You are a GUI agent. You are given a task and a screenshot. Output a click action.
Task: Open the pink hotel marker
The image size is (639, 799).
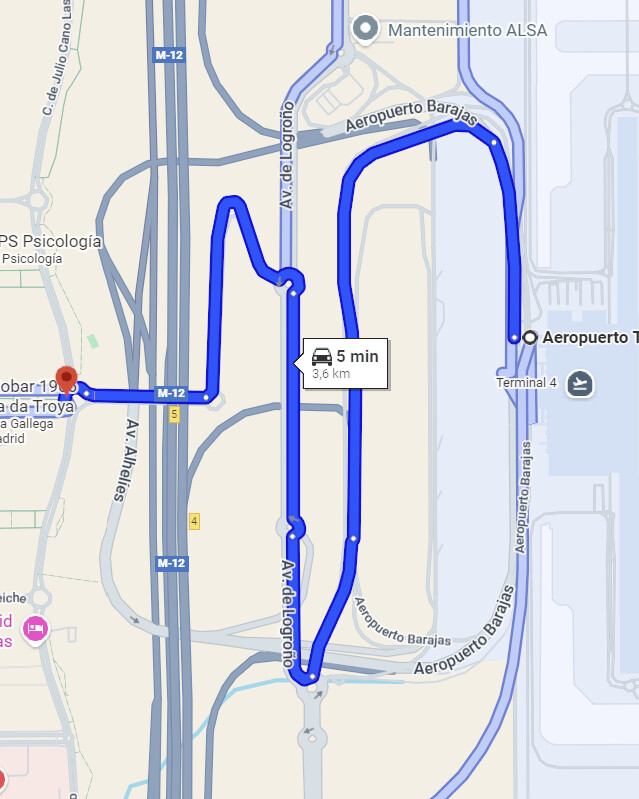click(x=37, y=629)
